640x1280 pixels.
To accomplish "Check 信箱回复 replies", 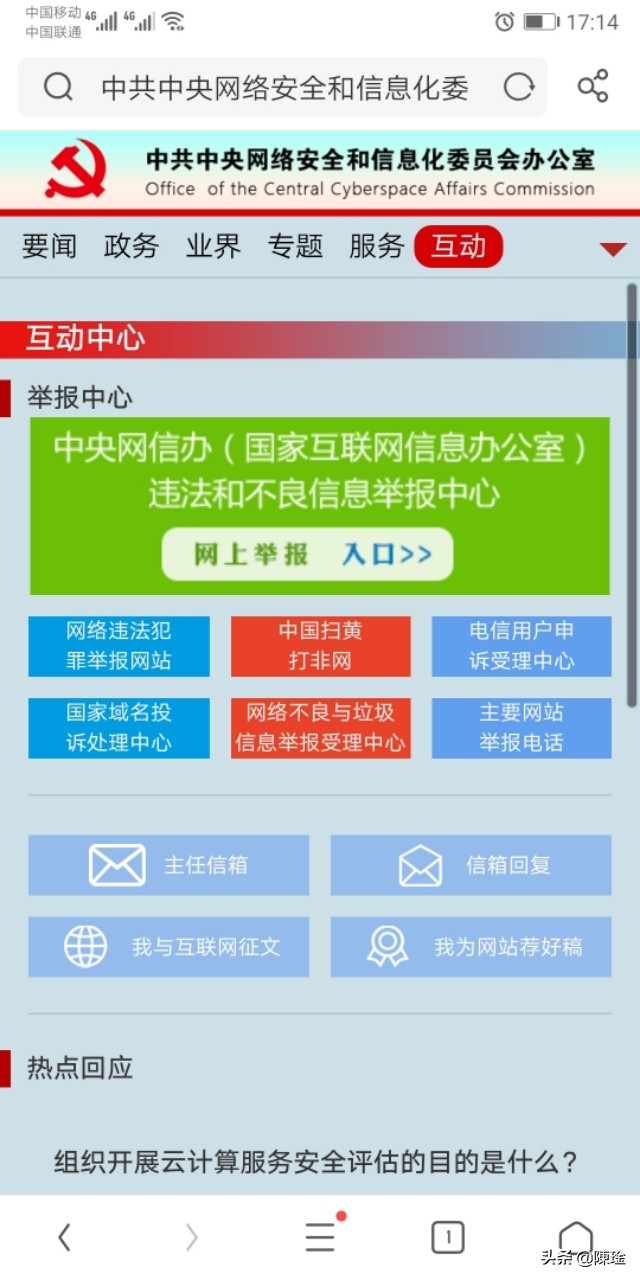I will pos(471,865).
